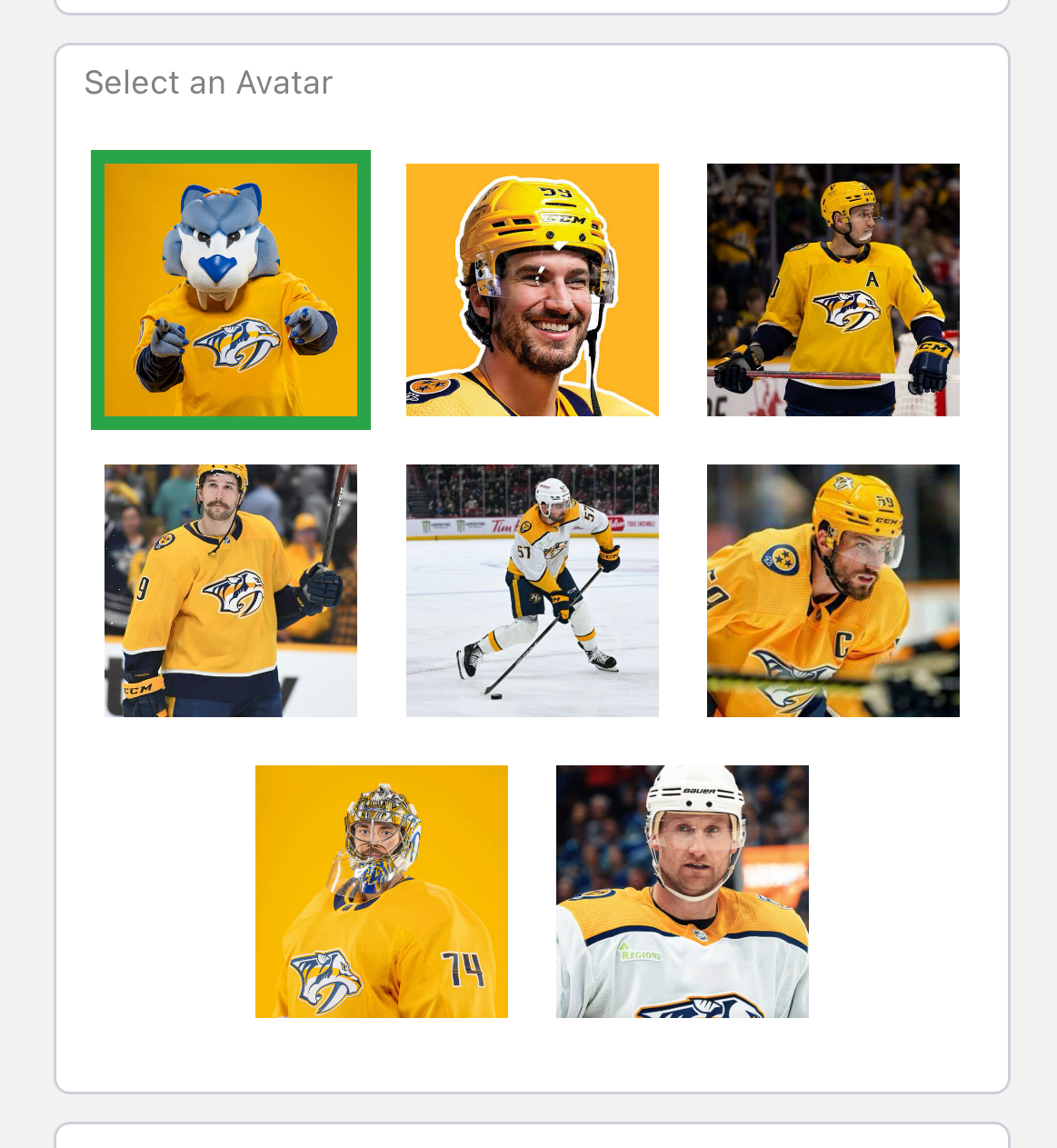Select the mascot avatar with green border

coord(231,290)
